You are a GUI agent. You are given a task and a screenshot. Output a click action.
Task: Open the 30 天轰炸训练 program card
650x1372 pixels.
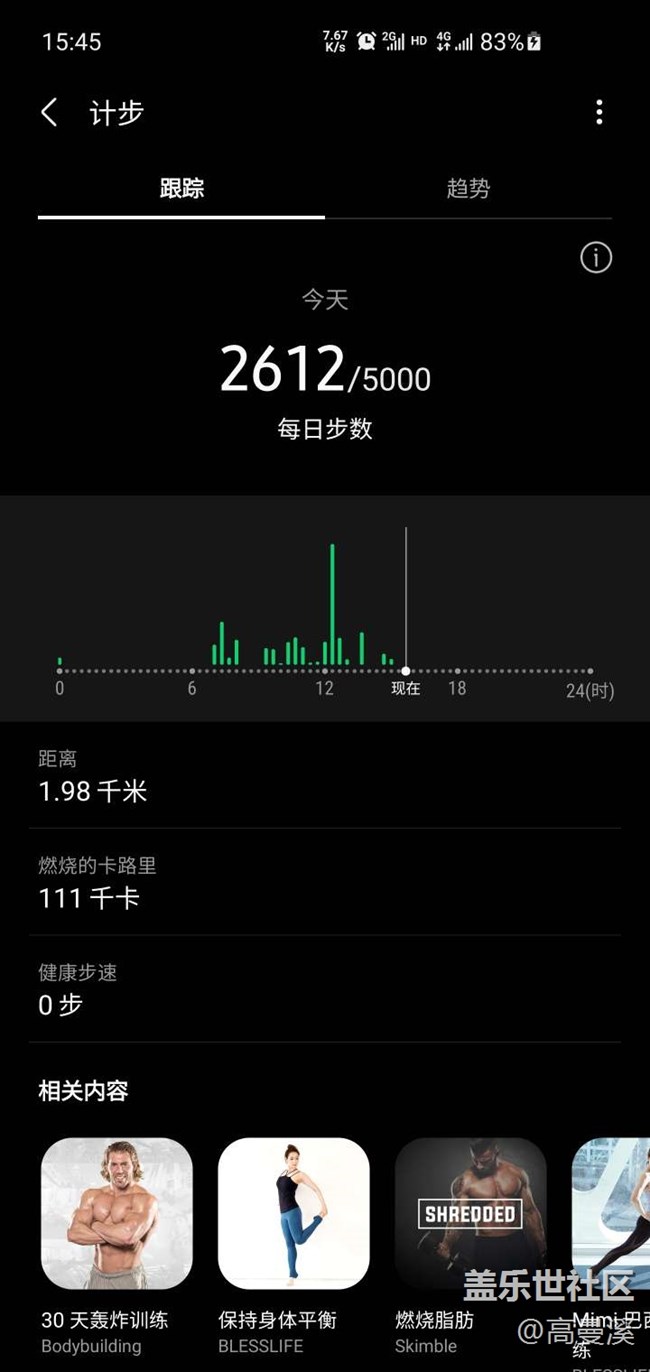(x=116, y=1213)
